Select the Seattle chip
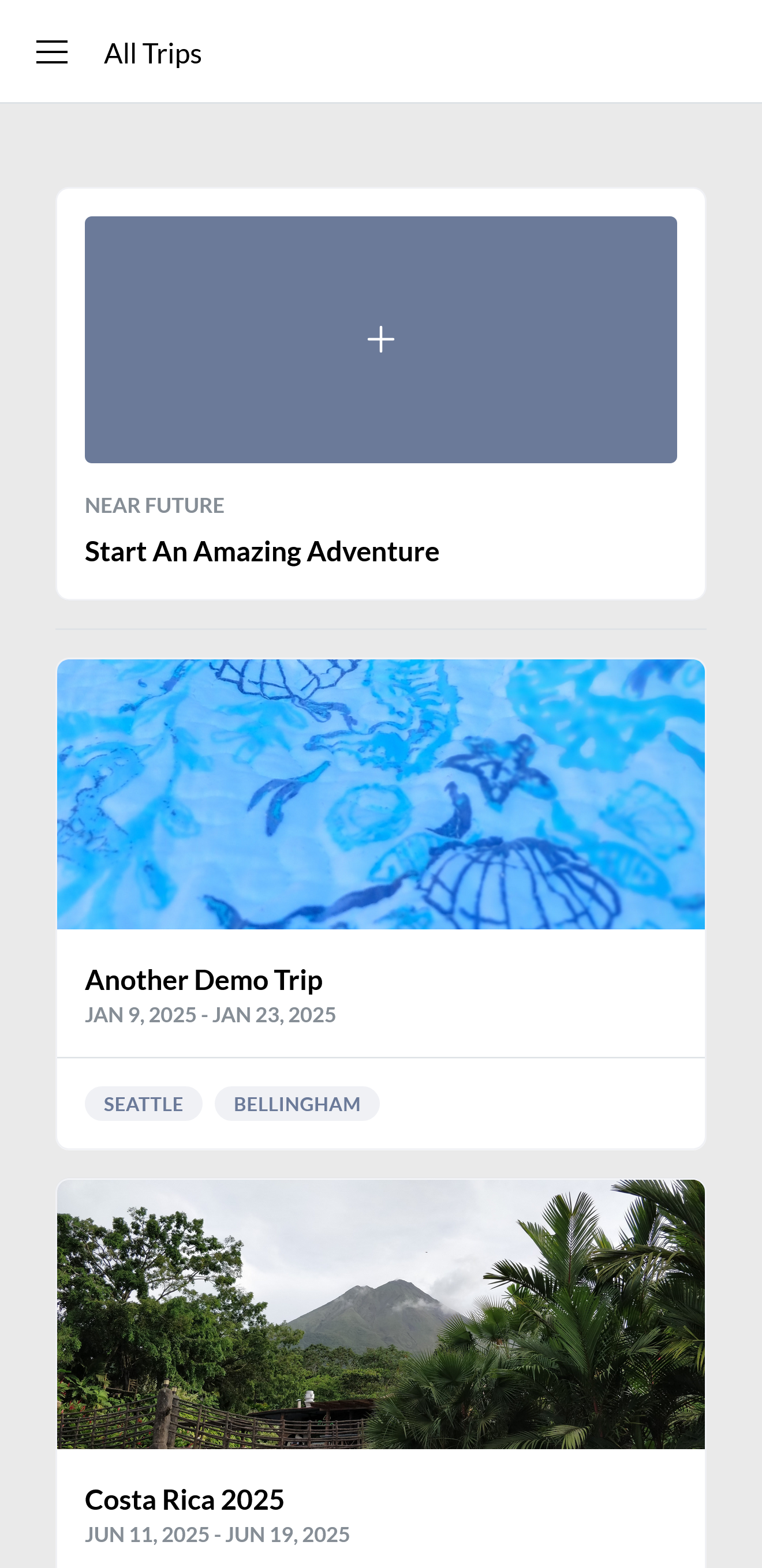This screenshot has width=762, height=1568. (143, 1104)
